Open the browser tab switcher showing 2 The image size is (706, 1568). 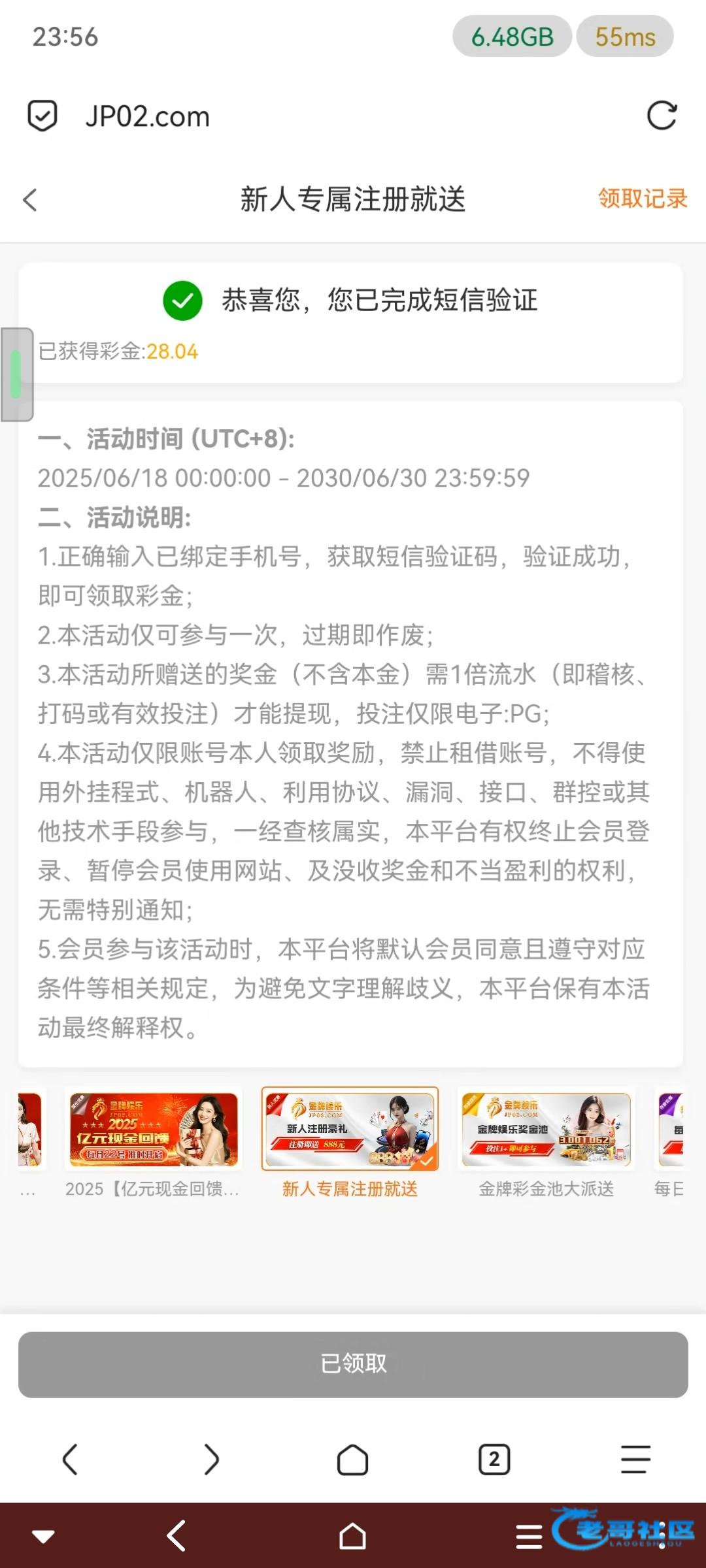tap(494, 1459)
